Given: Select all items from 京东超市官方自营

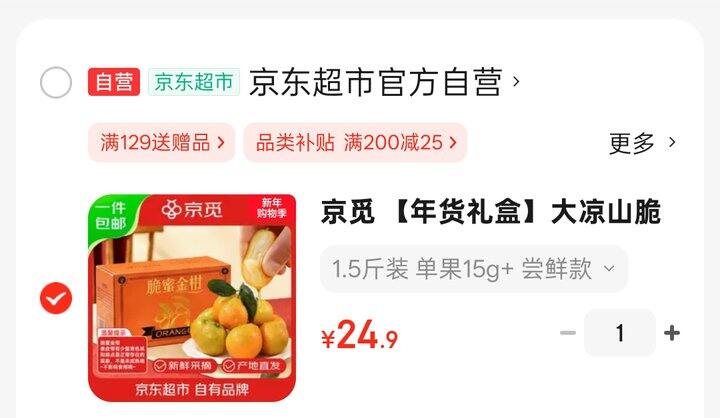Looking at the screenshot, I should point(56,82).
